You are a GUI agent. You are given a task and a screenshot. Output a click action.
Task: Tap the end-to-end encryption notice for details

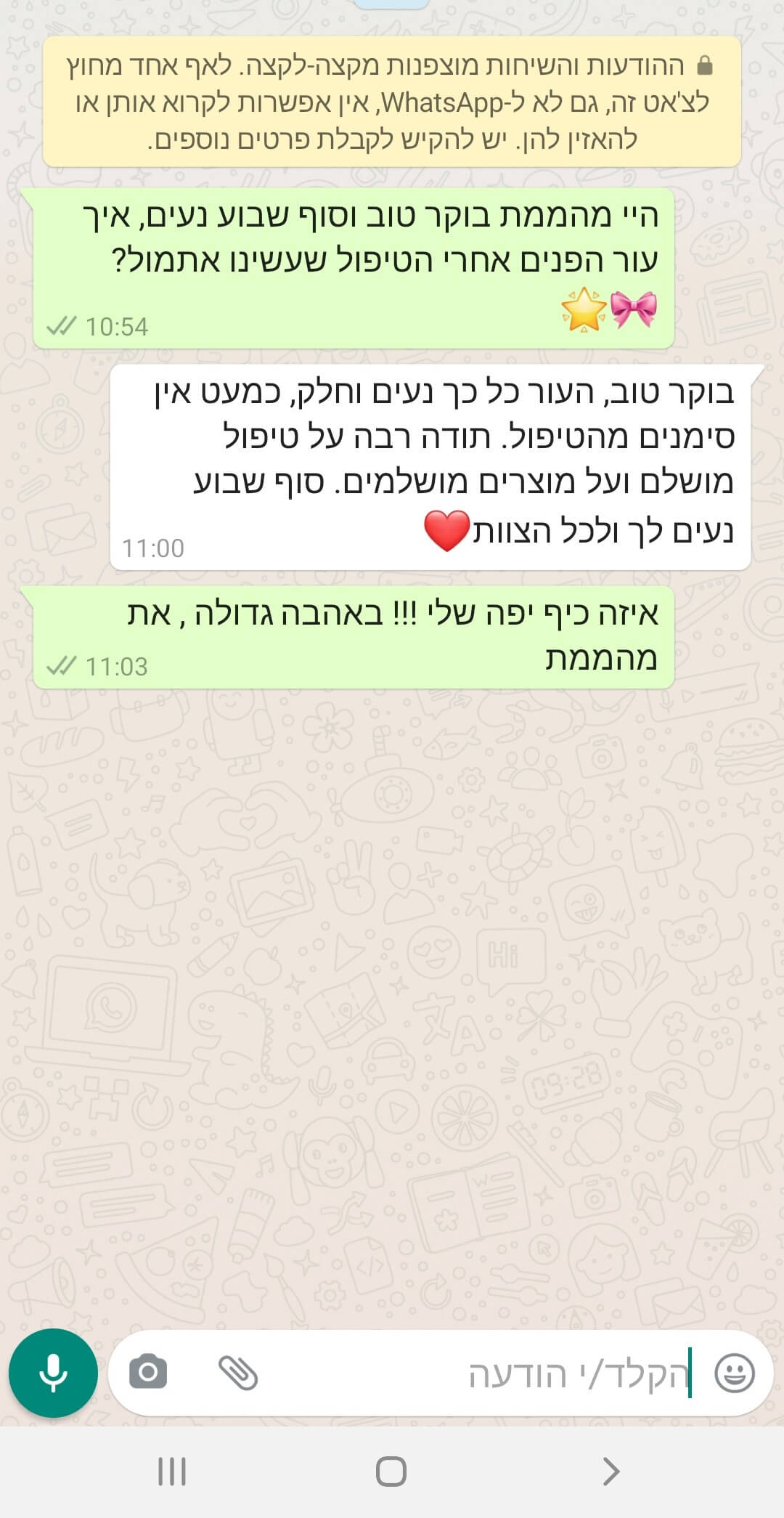tap(392, 102)
